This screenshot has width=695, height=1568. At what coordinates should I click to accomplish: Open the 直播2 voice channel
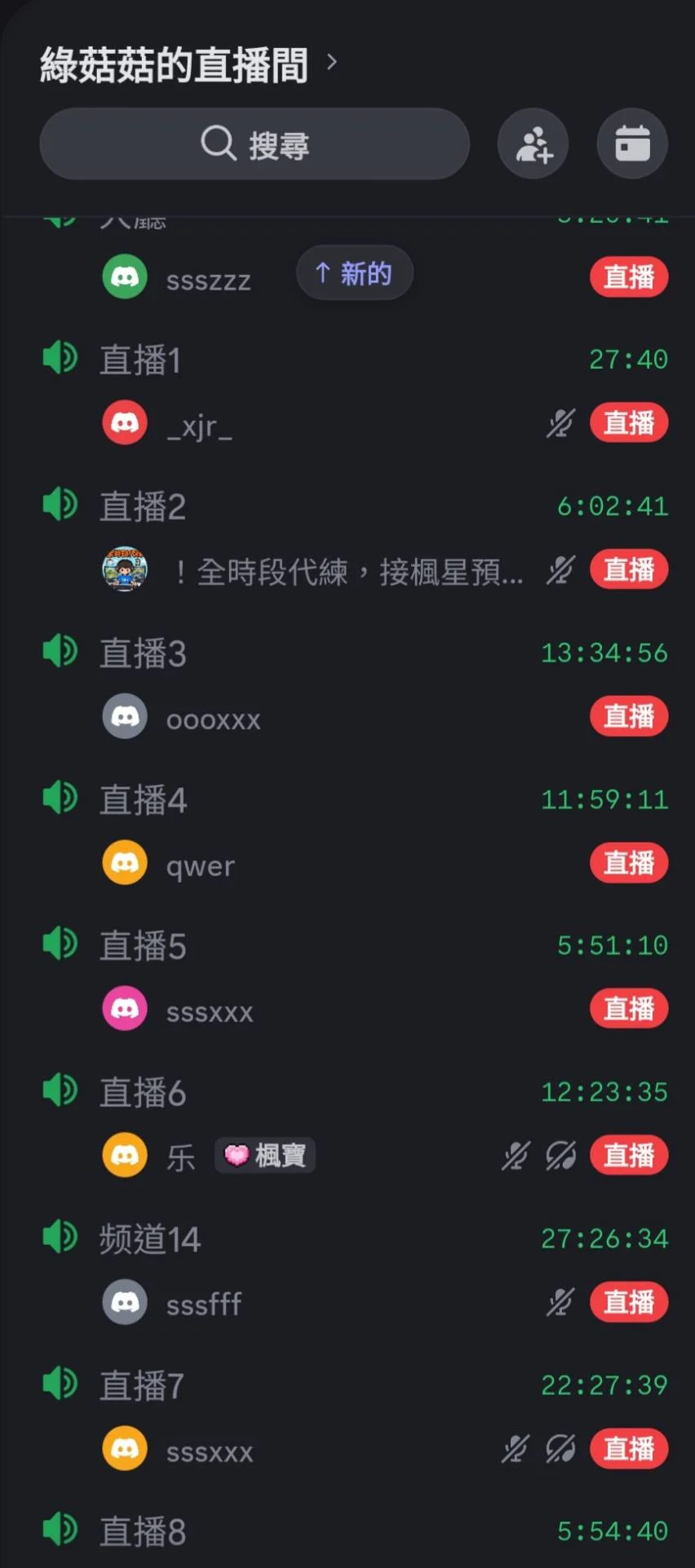pyautogui.click(x=143, y=507)
